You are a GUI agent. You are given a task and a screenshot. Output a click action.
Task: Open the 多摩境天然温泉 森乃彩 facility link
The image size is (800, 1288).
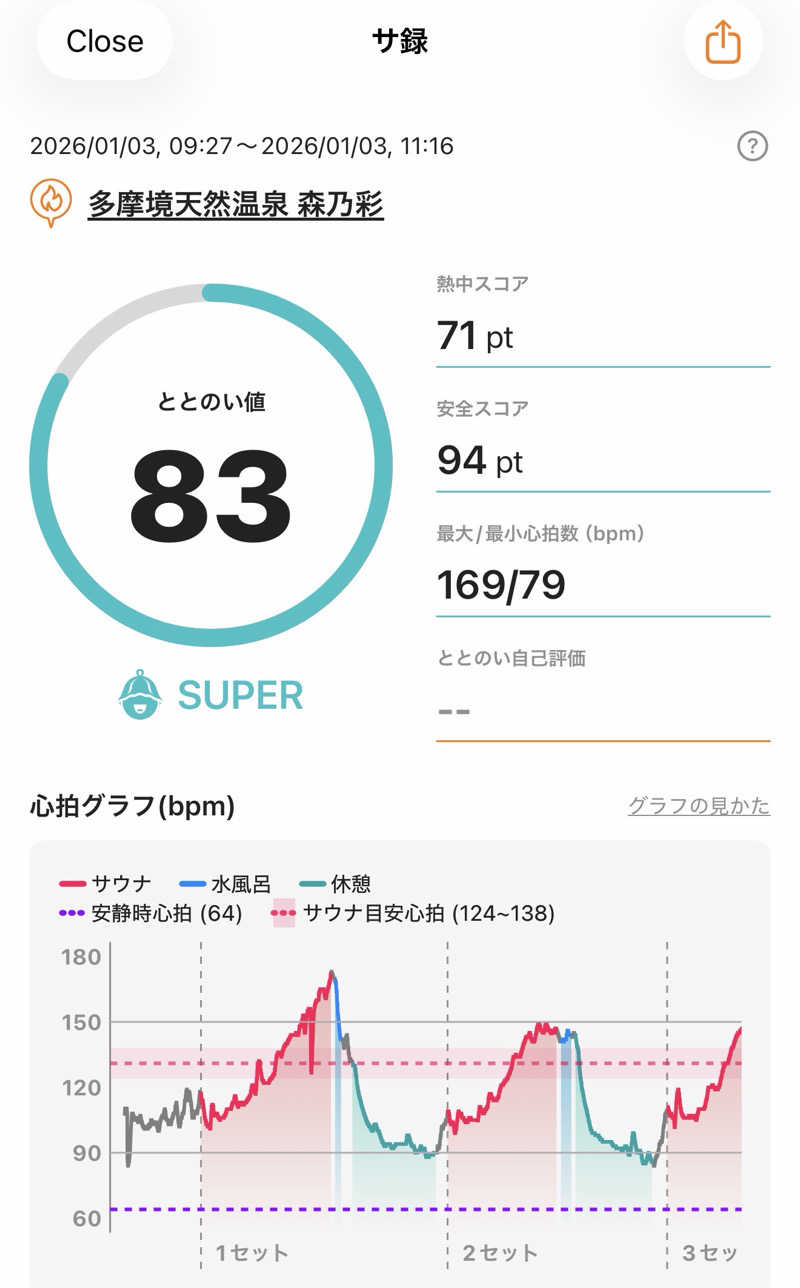(x=235, y=205)
